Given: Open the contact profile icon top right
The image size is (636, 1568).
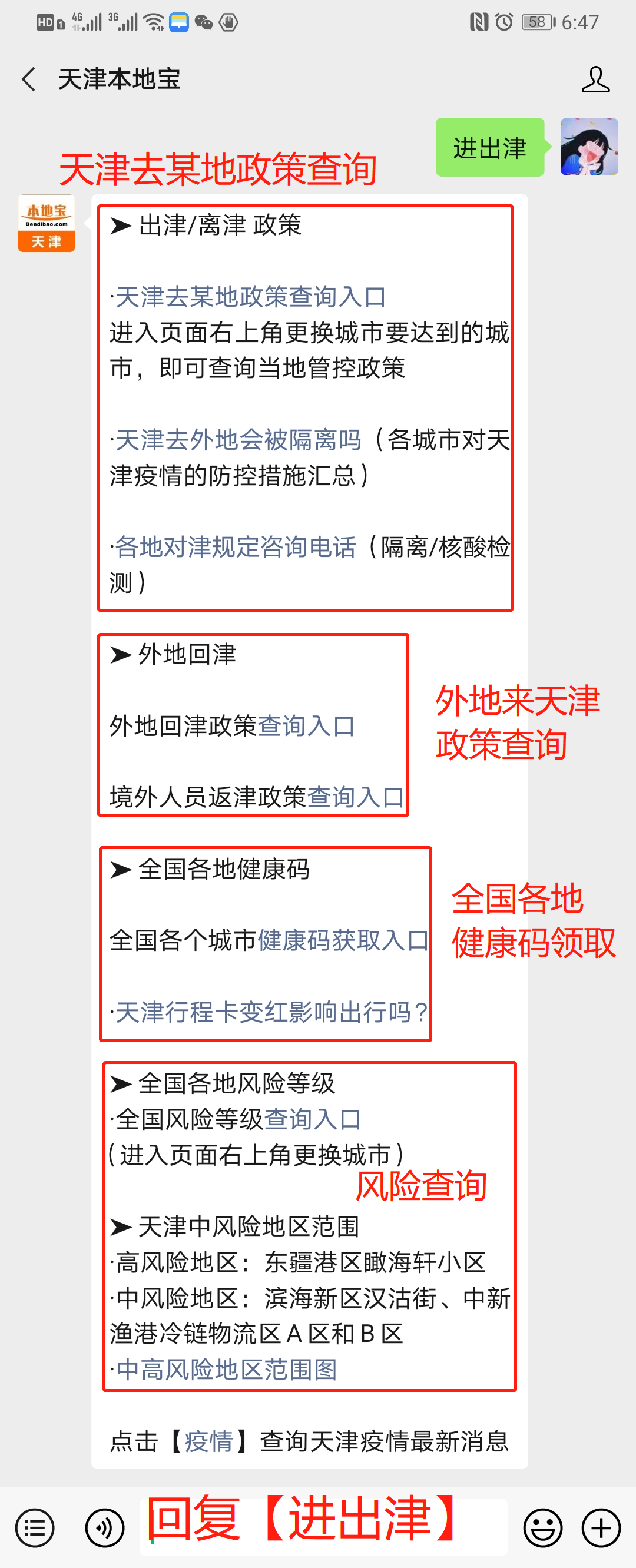Looking at the screenshot, I should (597, 79).
